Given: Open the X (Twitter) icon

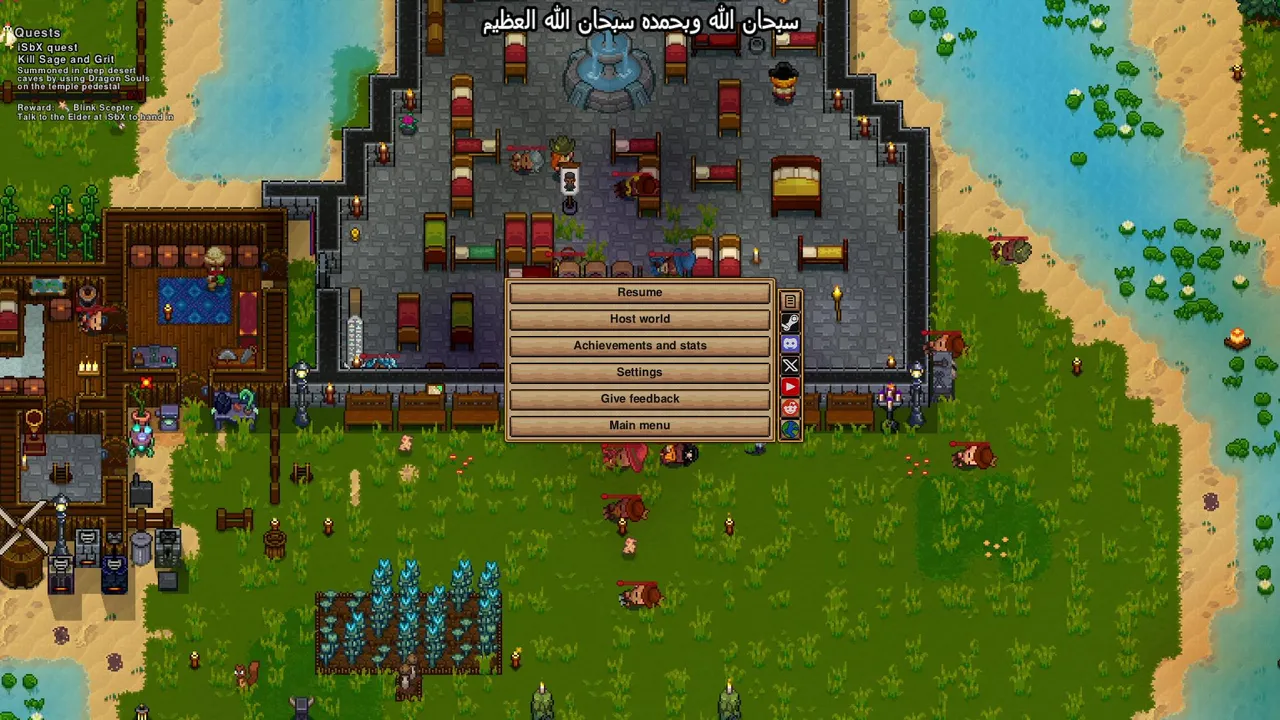Looking at the screenshot, I should (790, 365).
